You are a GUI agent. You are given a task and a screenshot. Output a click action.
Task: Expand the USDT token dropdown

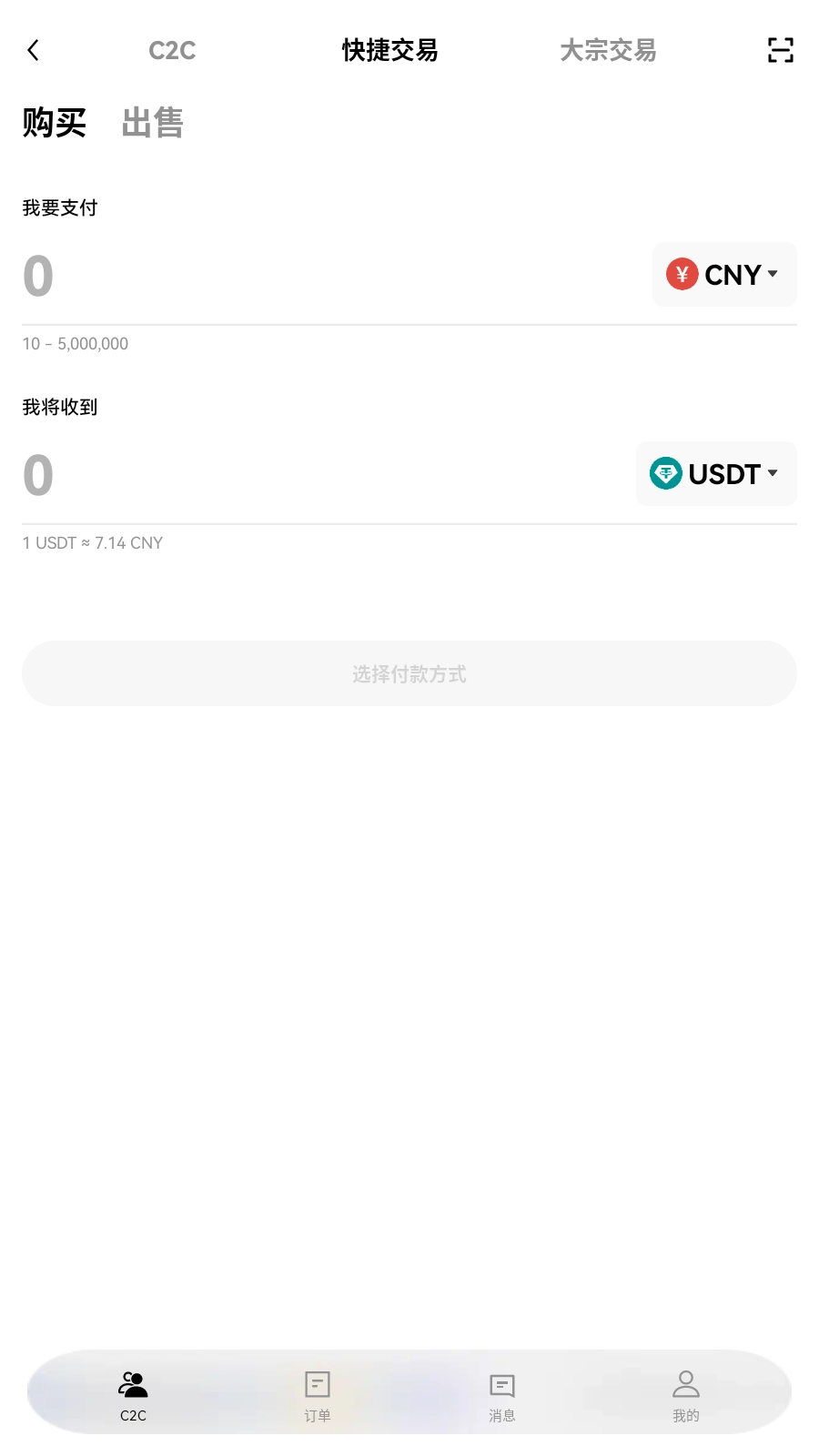click(x=715, y=473)
